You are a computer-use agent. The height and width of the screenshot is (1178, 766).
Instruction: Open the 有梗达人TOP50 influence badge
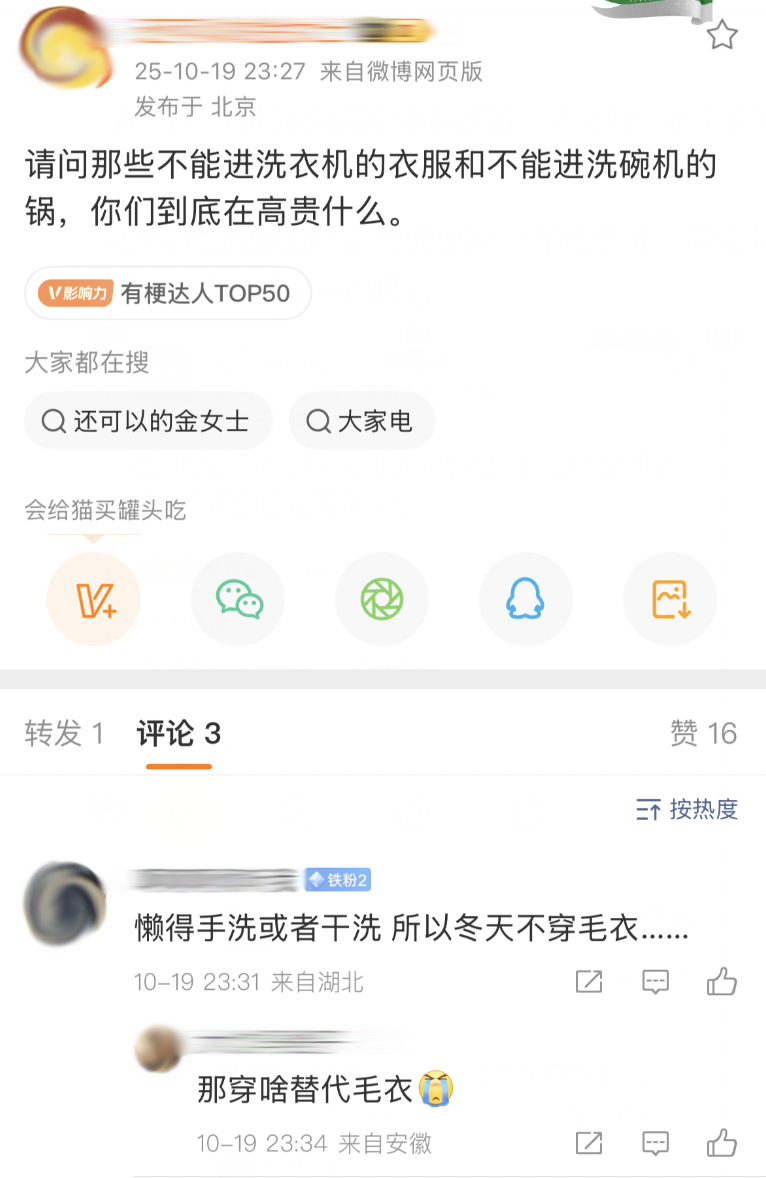[x=168, y=293]
